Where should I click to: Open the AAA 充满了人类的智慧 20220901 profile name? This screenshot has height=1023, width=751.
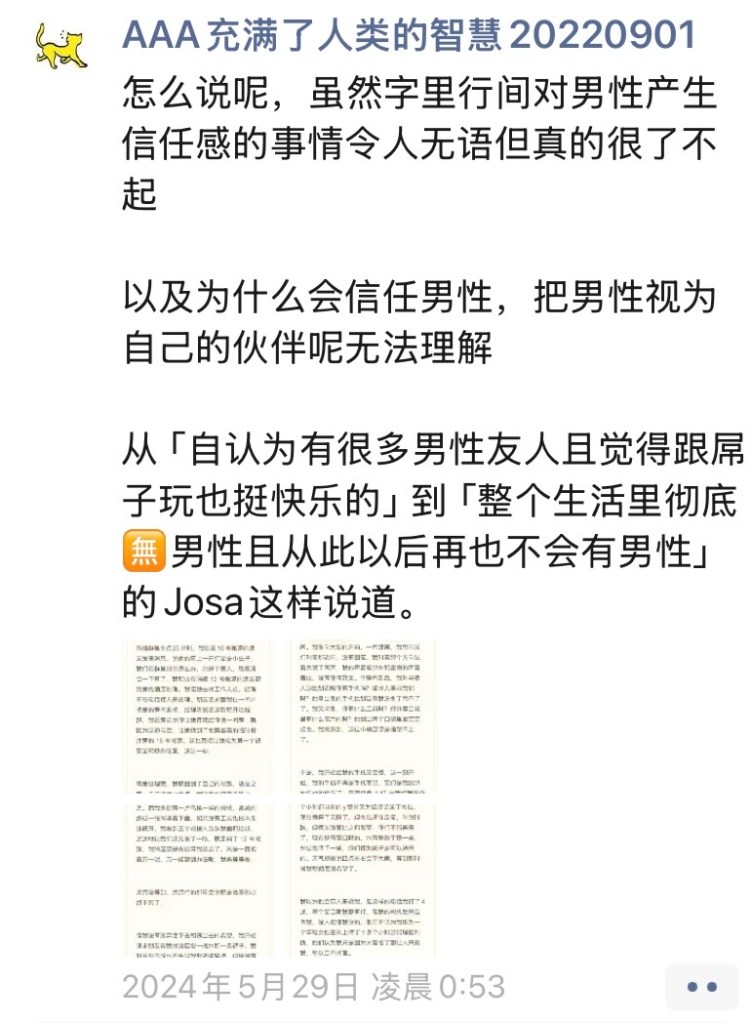click(x=408, y=37)
